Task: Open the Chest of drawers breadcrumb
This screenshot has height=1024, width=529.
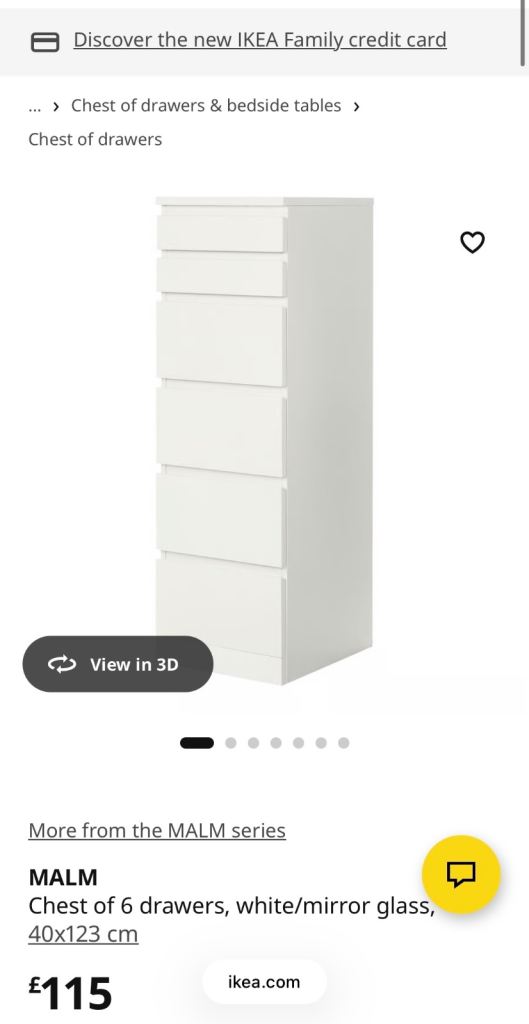Action: (x=95, y=139)
